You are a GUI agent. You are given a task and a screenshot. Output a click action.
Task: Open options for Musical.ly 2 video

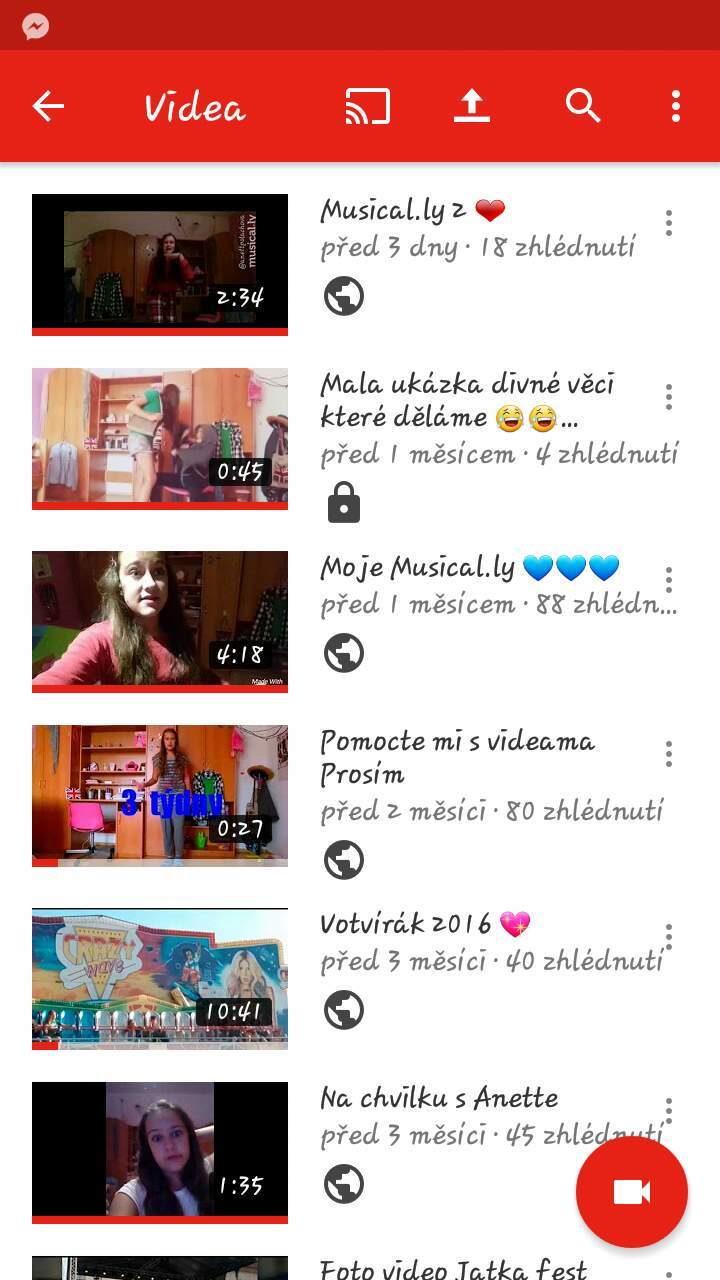(x=668, y=223)
